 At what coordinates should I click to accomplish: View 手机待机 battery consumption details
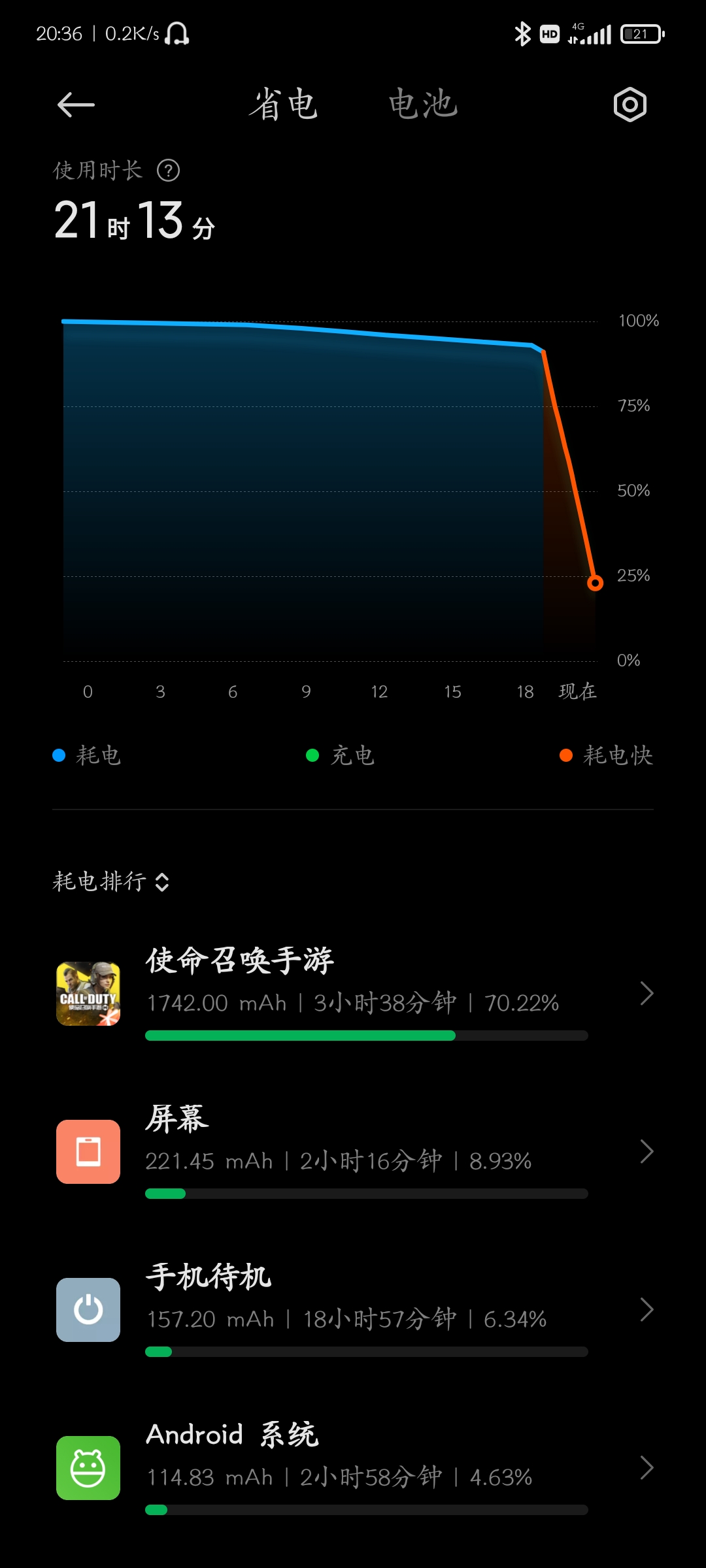[353, 1310]
